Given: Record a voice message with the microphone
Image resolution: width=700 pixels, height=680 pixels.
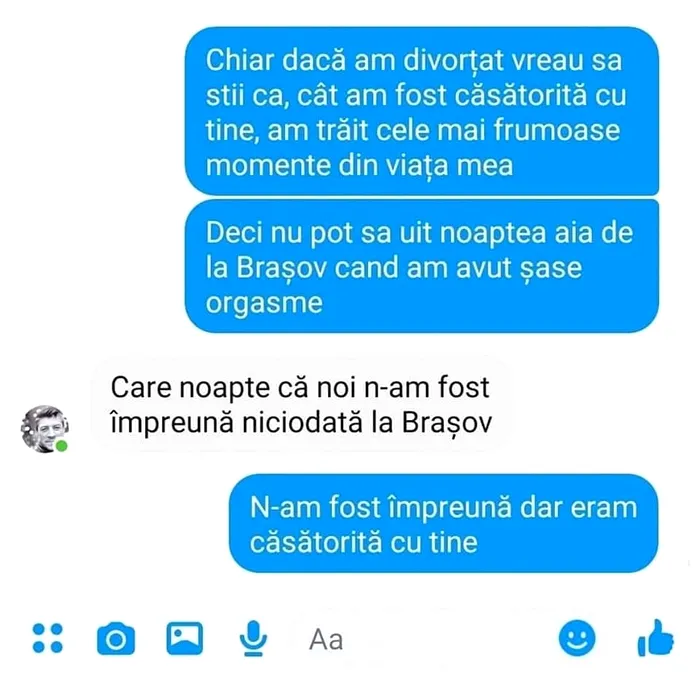Looking at the screenshot, I should click(x=253, y=637).
